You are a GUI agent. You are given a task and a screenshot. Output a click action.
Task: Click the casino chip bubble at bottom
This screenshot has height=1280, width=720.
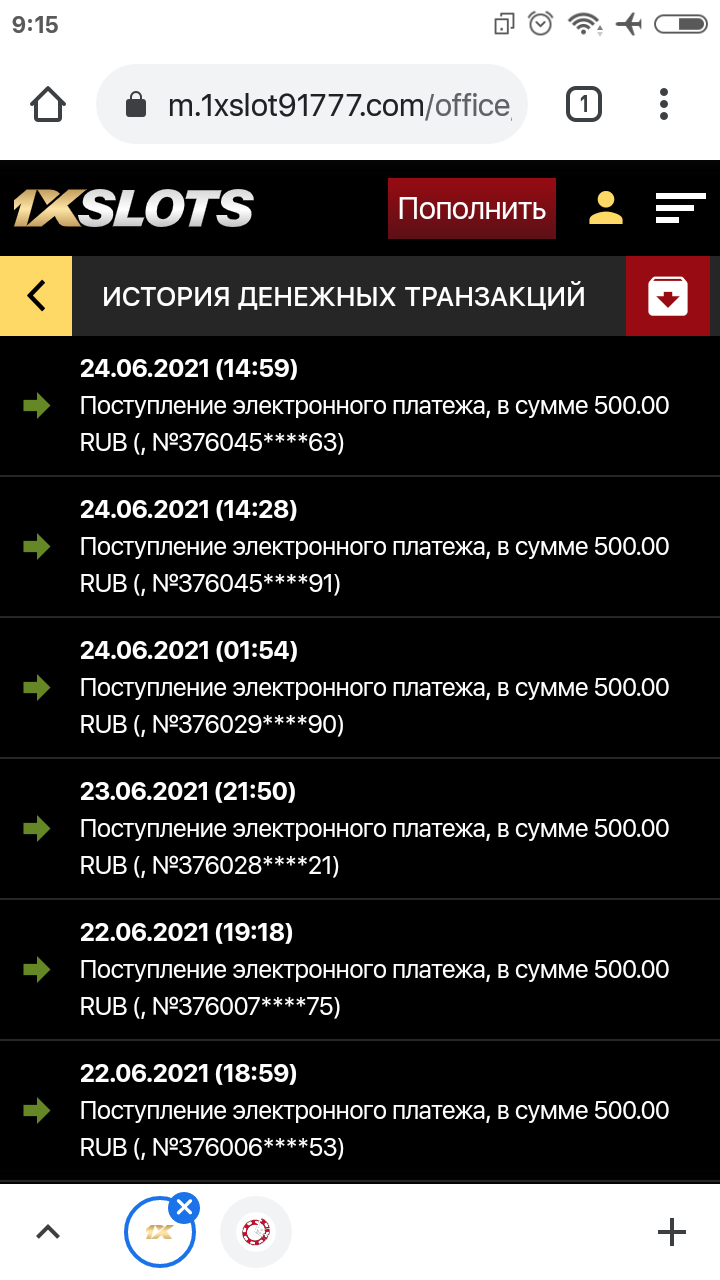[x=256, y=1232]
